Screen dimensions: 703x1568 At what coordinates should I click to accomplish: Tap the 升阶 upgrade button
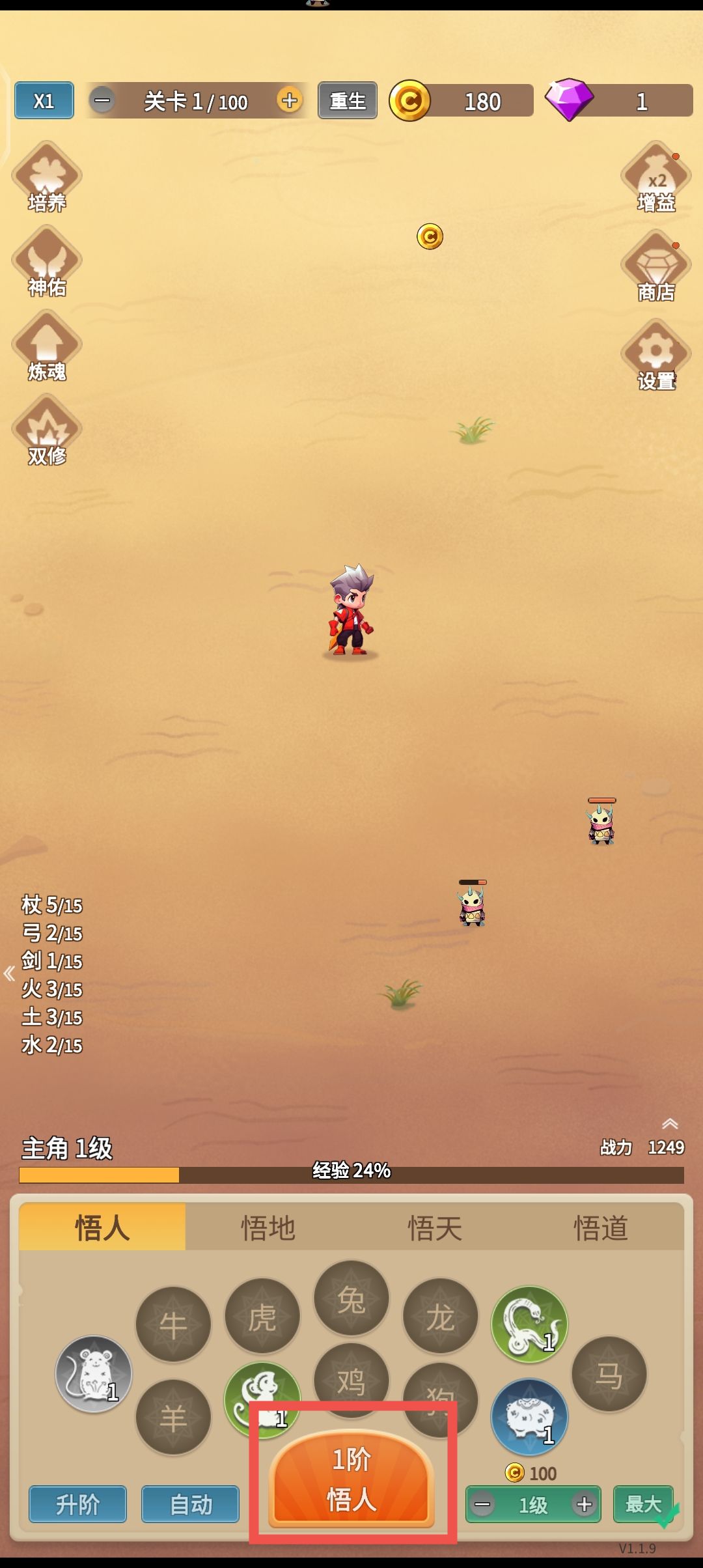coord(77,1504)
